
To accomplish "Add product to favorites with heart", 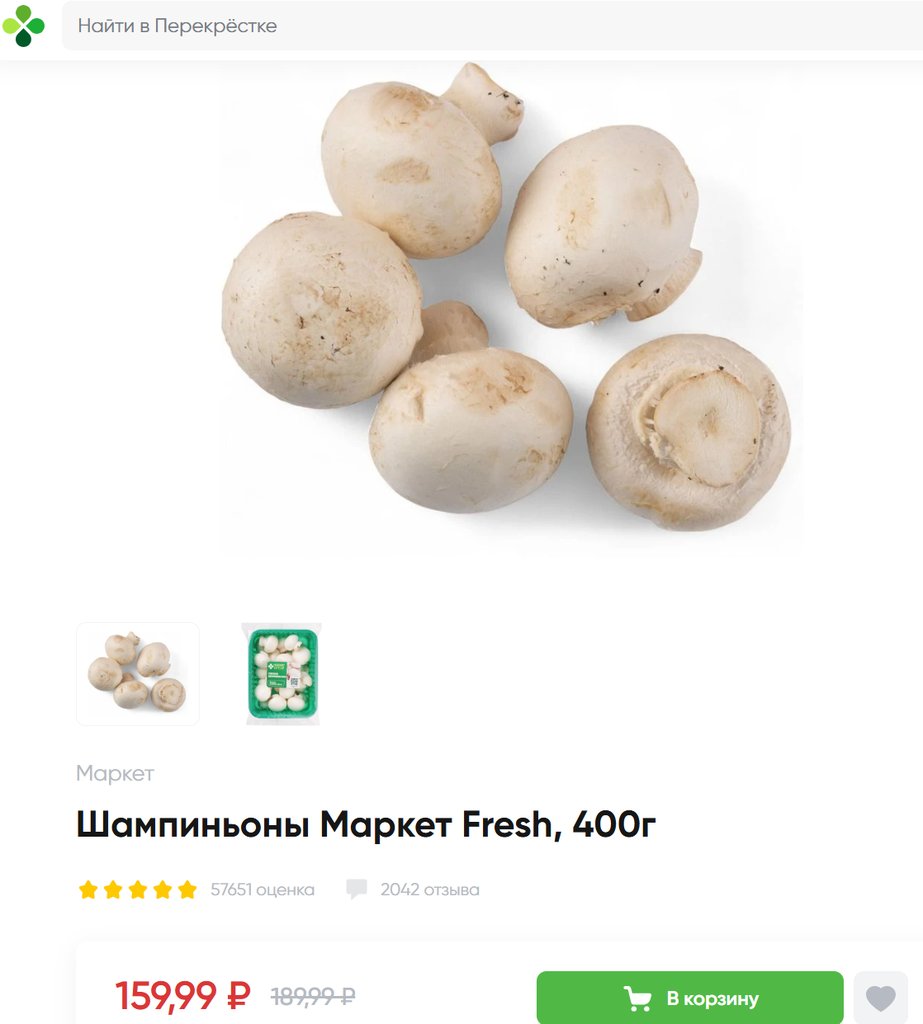I will click(x=880, y=997).
